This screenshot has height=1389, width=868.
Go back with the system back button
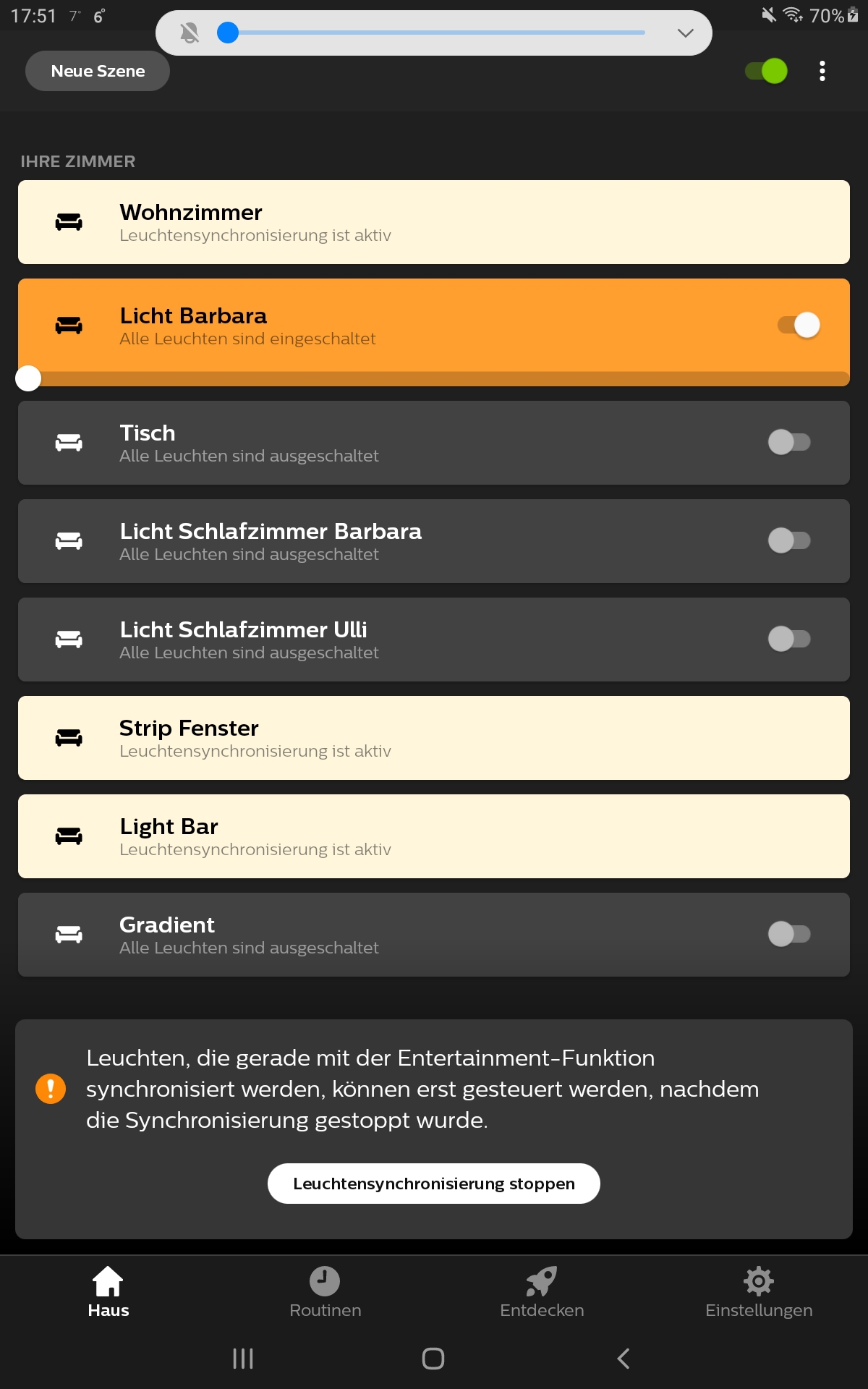(624, 1359)
